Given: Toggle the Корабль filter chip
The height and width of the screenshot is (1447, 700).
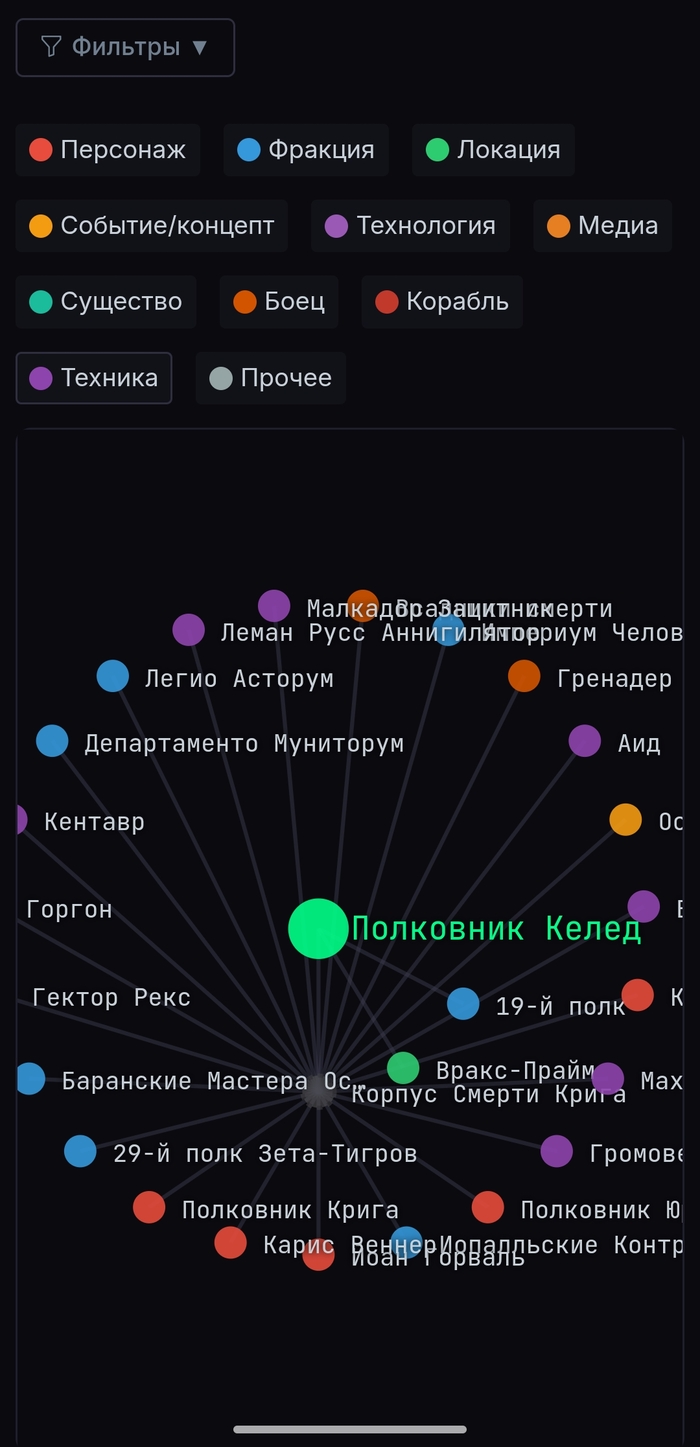Looking at the screenshot, I should pyautogui.click(x=442, y=302).
